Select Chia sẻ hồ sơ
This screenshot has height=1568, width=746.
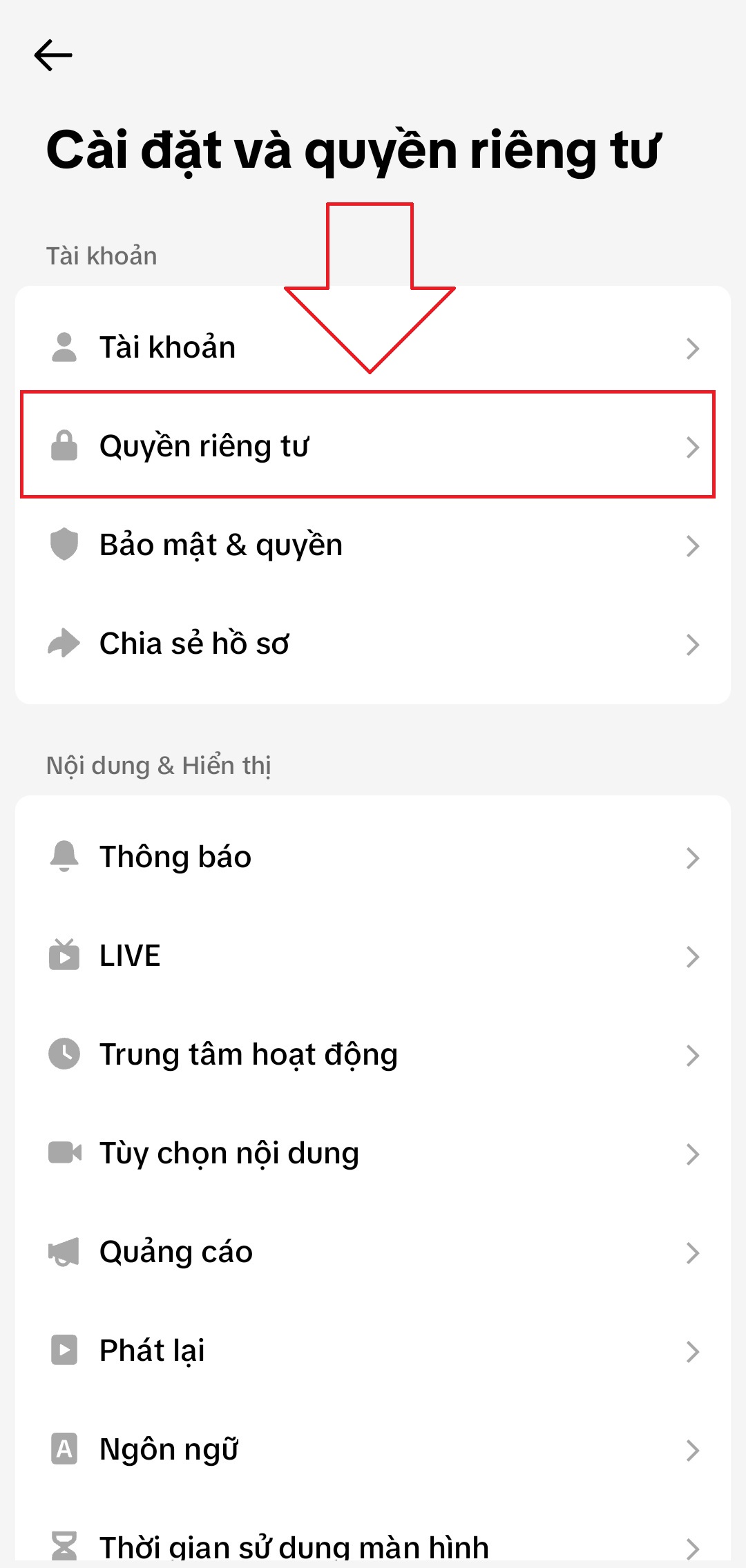[x=373, y=643]
